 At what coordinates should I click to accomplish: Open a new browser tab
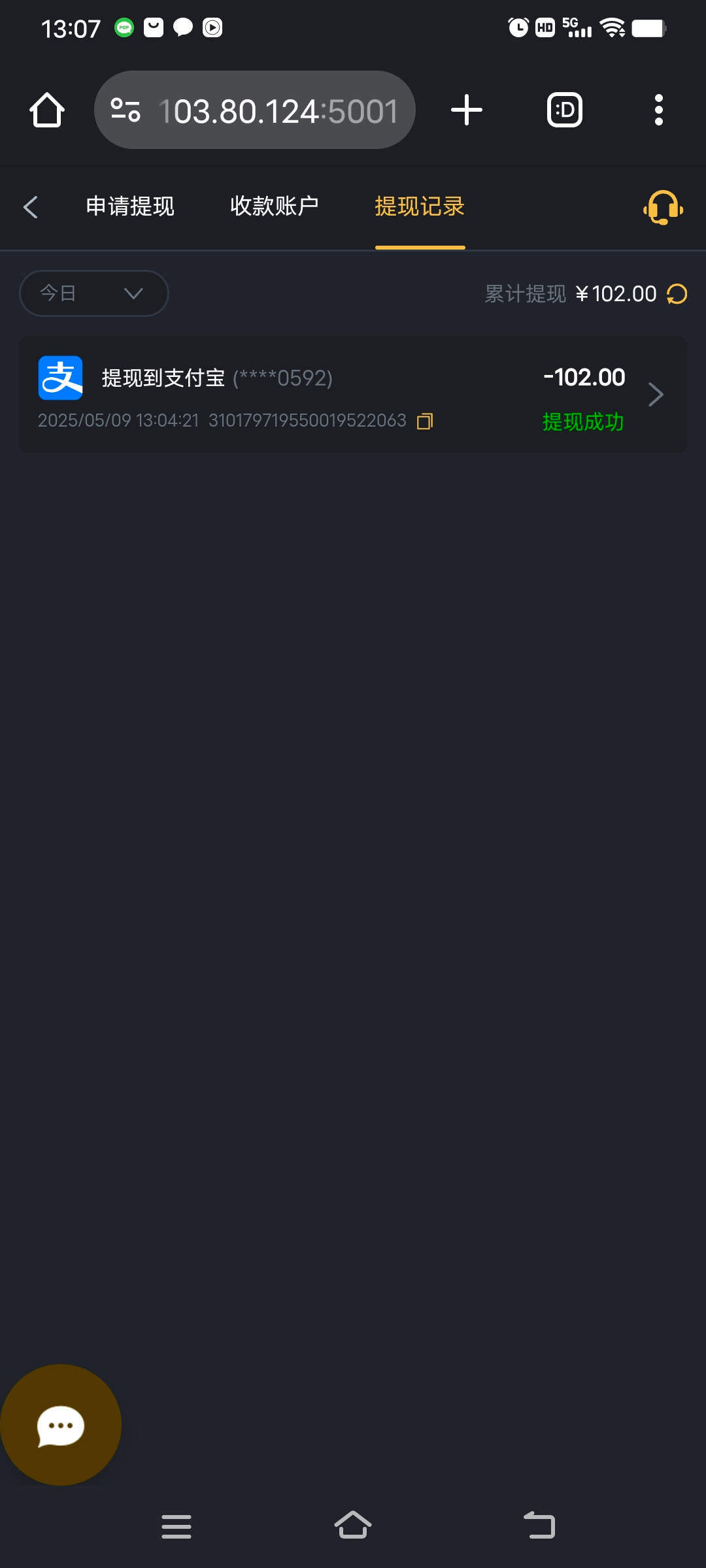click(x=467, y=110)
